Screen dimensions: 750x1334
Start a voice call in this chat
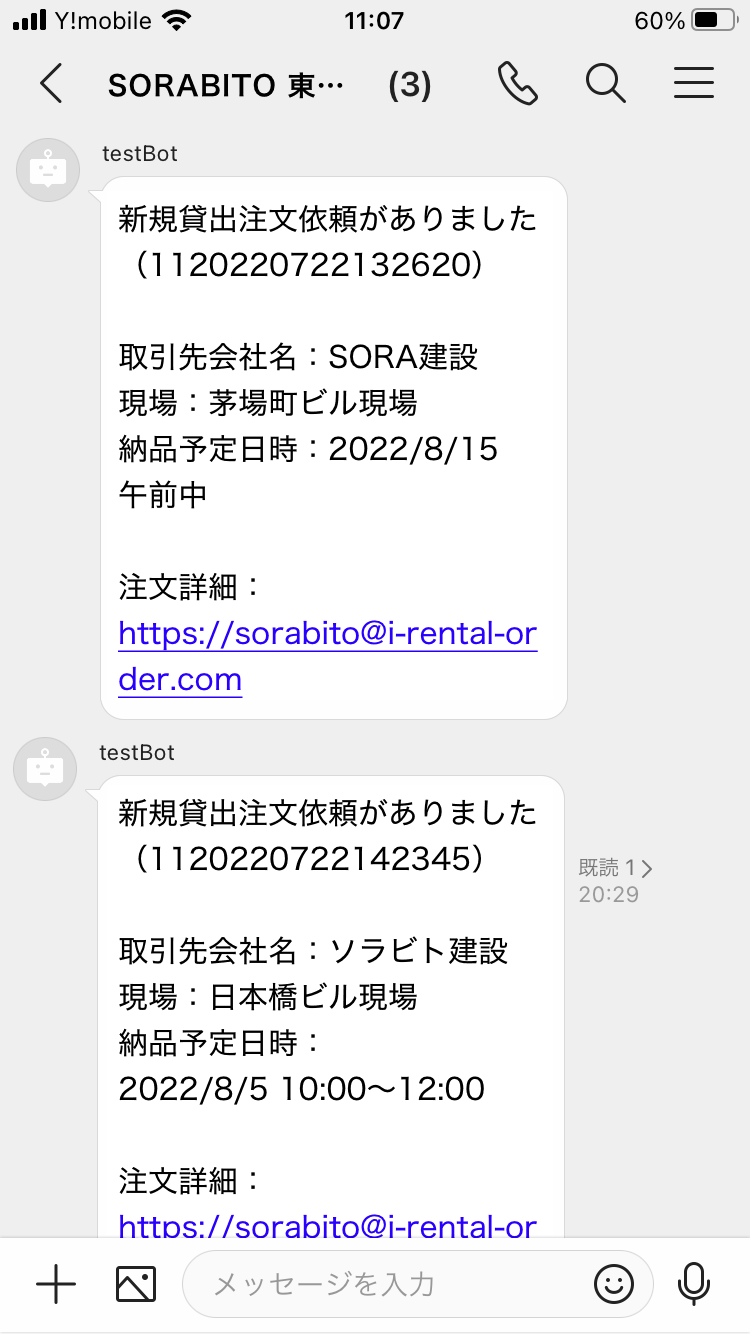point(517,84)
